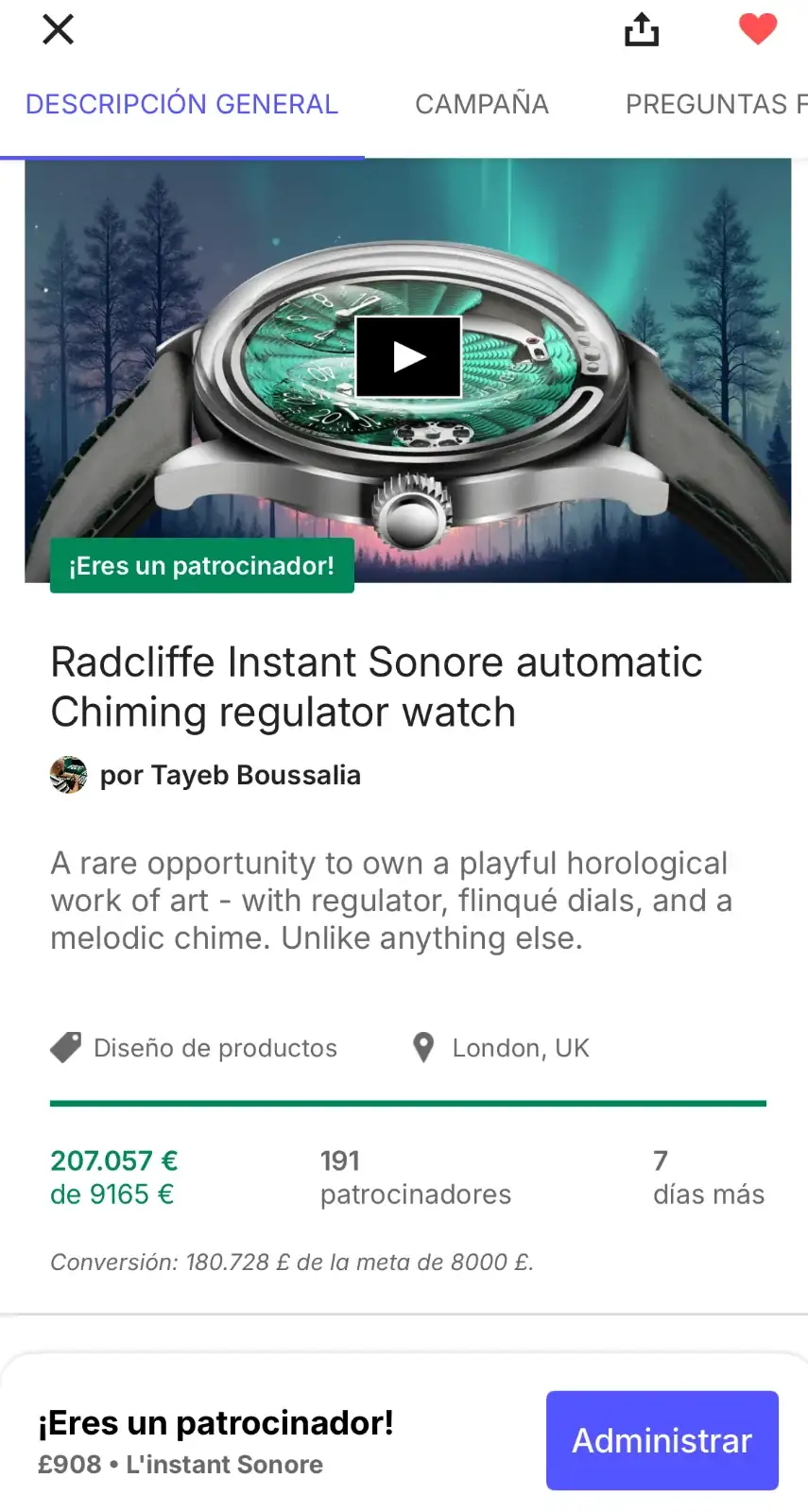808x1512 pixels.
Task: Share this Kickstarter project
Action: click(x=642, y=29)
